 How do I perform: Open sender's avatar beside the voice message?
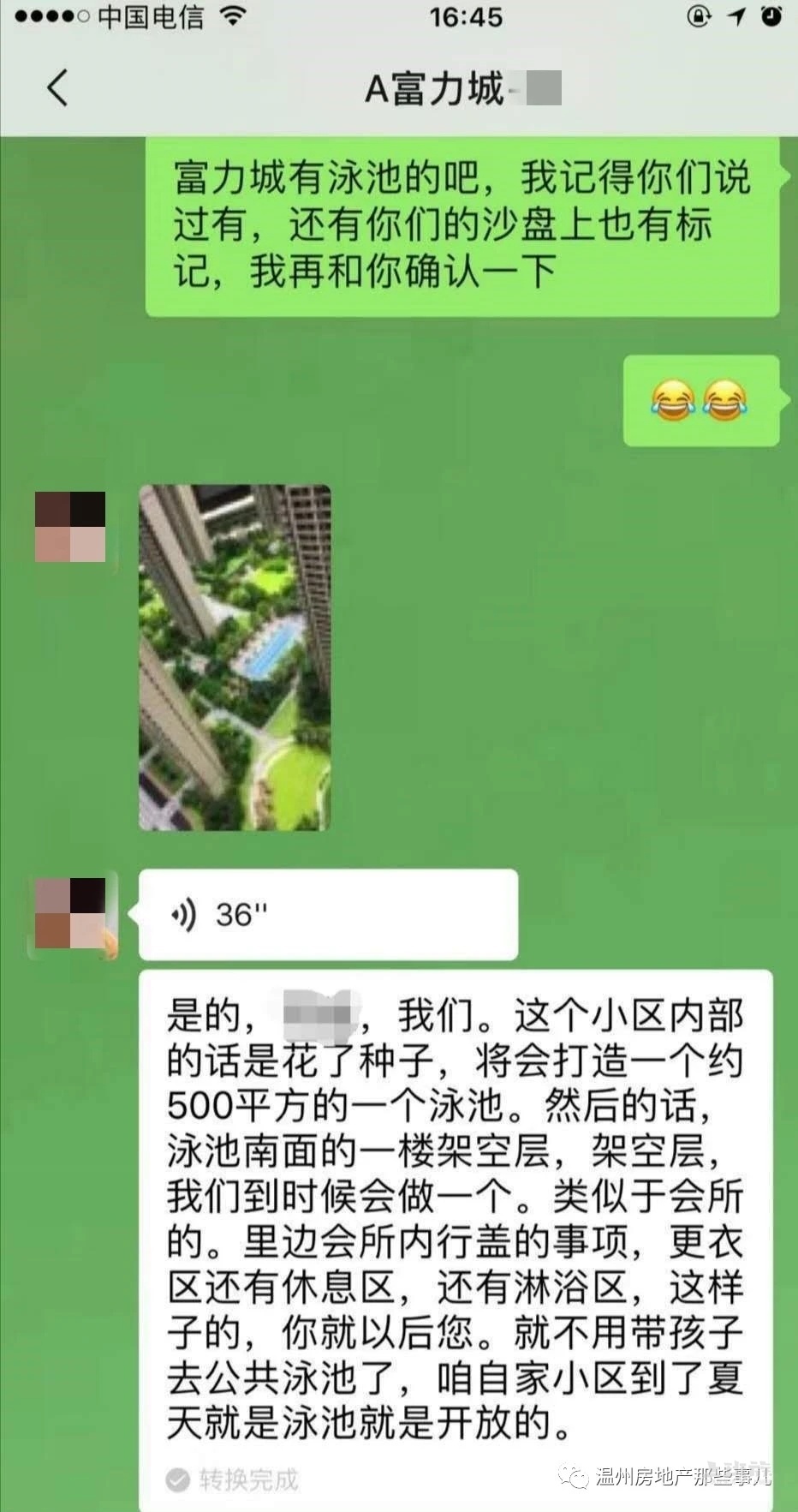[x=72, y=914]
